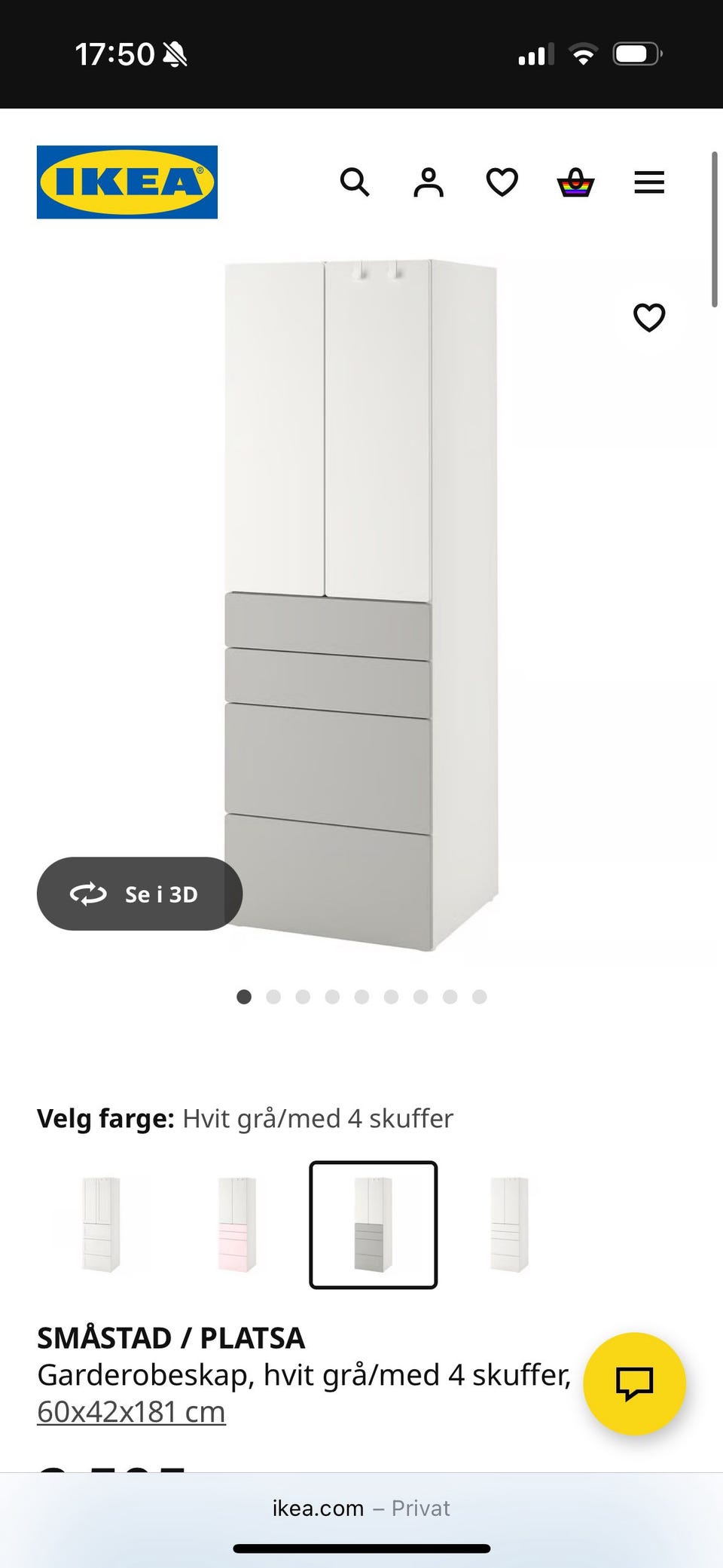Return to the first image dot
Screen dimensions: 723x1568
pos(244,997)
